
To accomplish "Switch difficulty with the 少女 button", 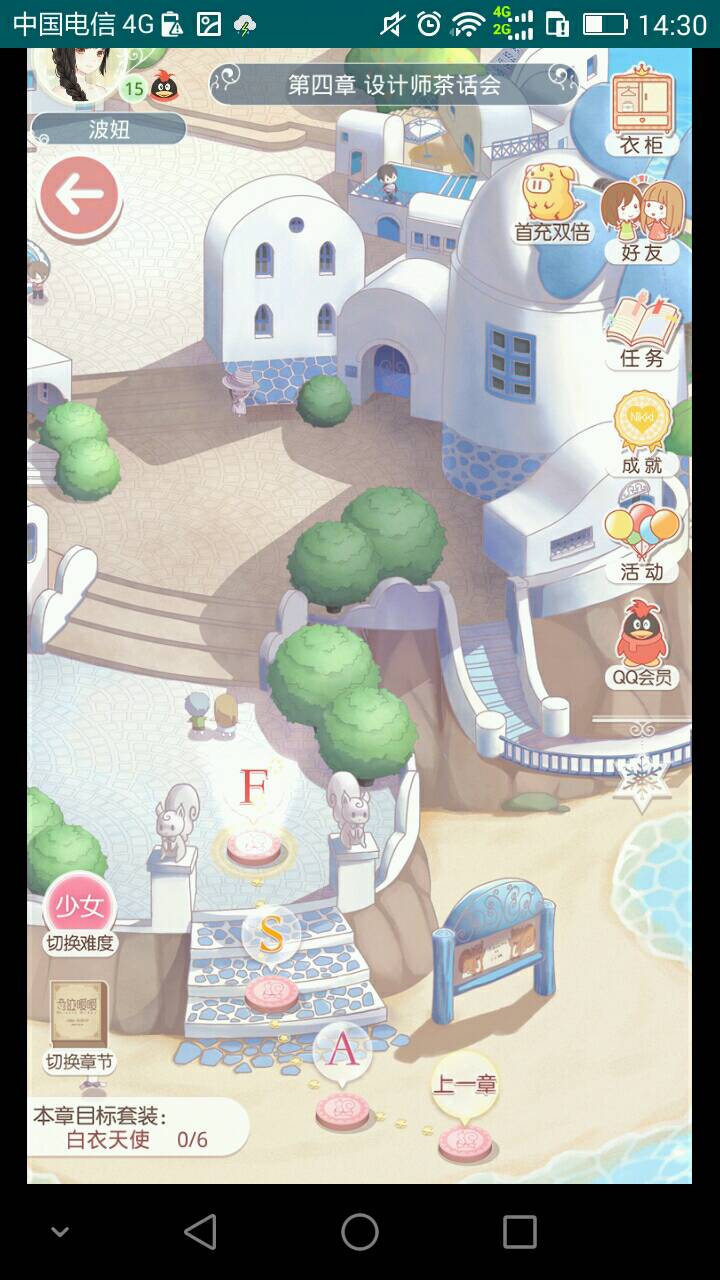I will tap(80, 908).
